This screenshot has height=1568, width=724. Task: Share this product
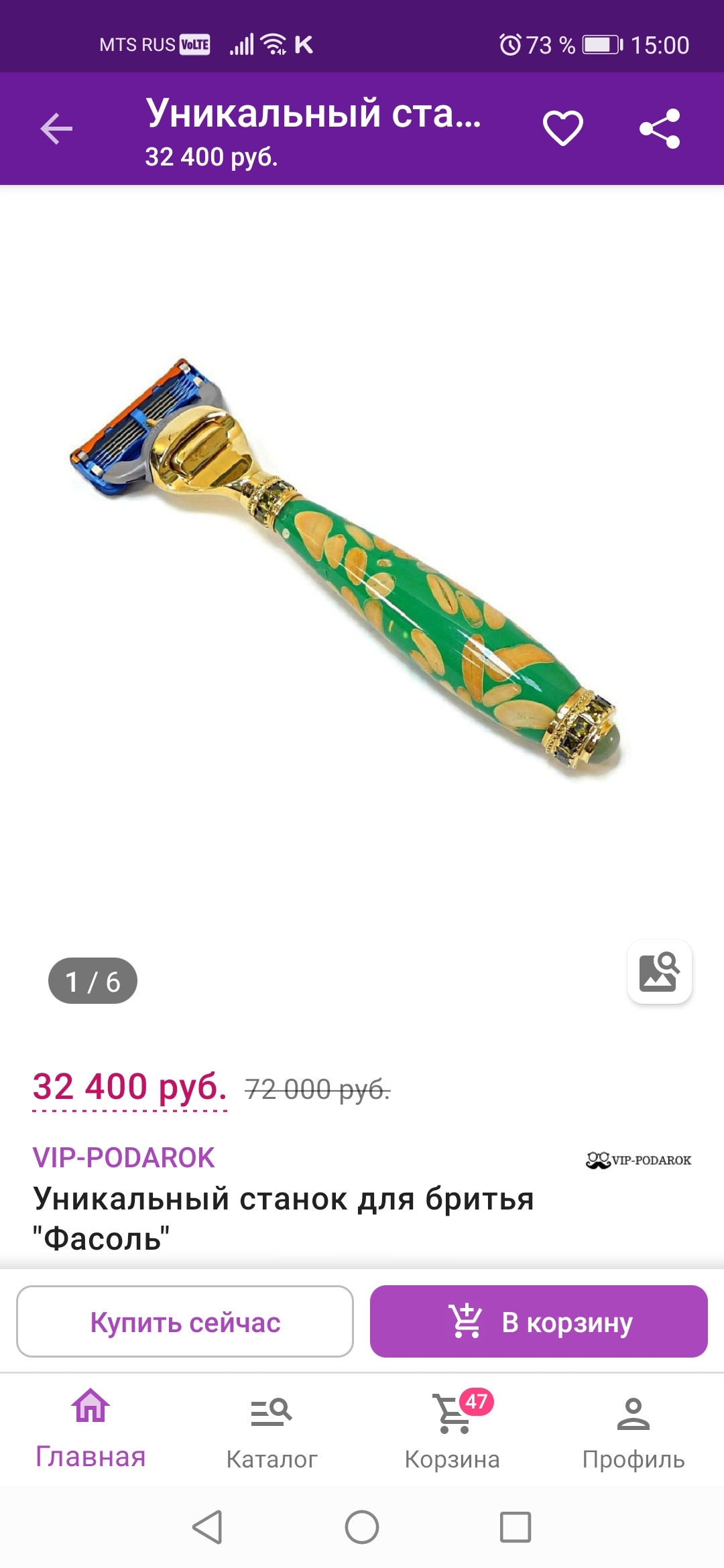coord(660,129)
